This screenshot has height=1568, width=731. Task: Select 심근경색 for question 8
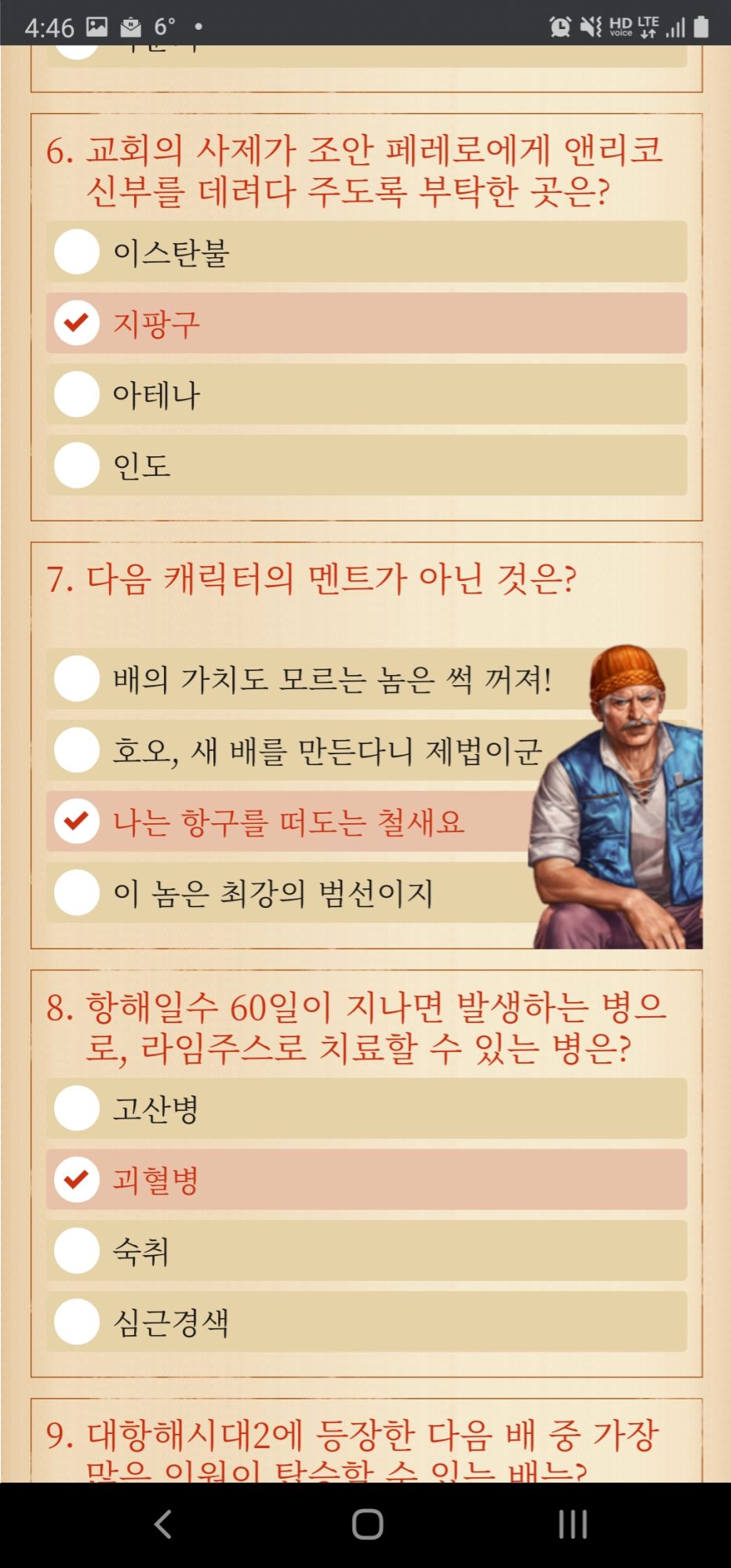coord(366,1323)
